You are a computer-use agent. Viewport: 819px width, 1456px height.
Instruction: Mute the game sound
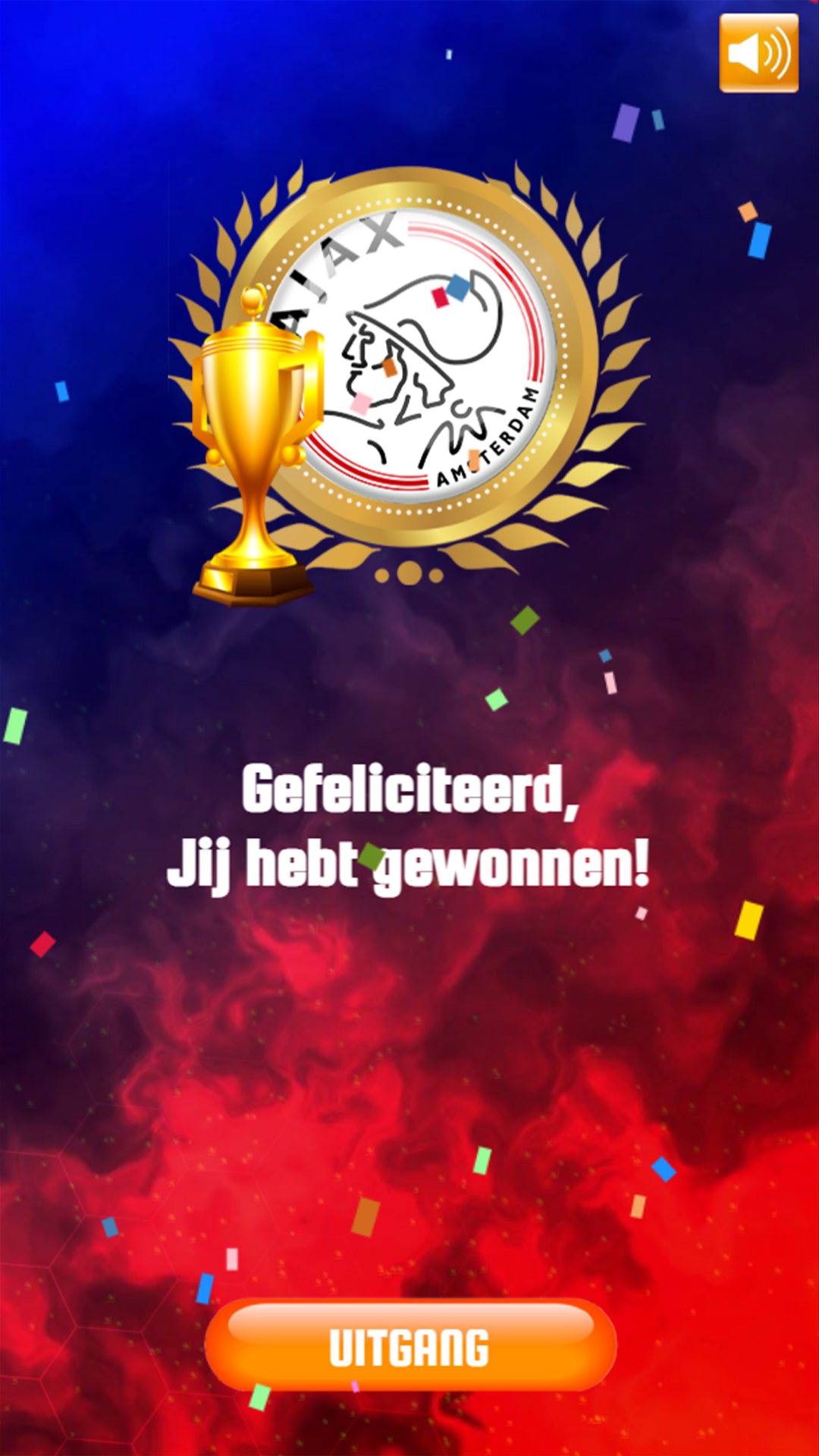pos(758,53)
